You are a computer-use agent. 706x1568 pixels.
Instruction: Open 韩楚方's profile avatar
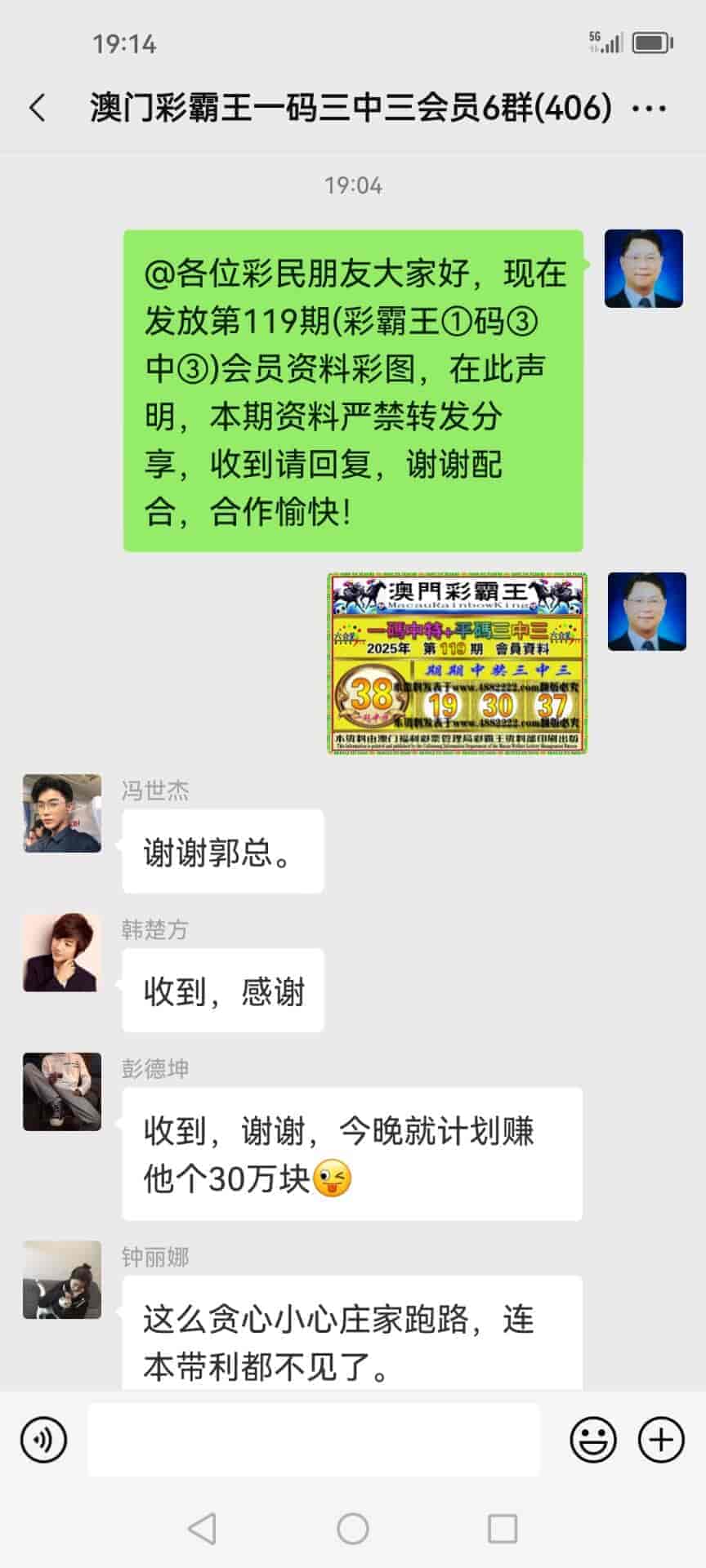(x=62, y=952)
